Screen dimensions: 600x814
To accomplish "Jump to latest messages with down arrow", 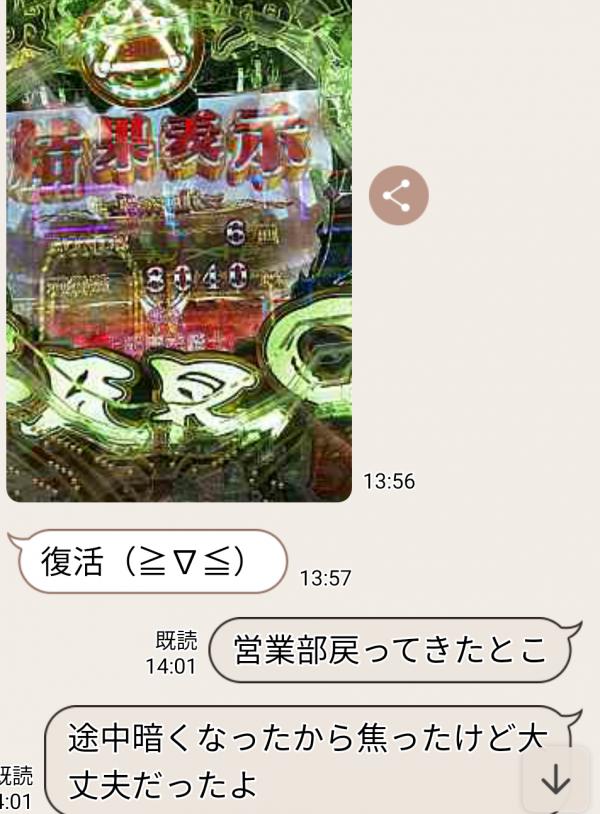I will tap(555, 779).
